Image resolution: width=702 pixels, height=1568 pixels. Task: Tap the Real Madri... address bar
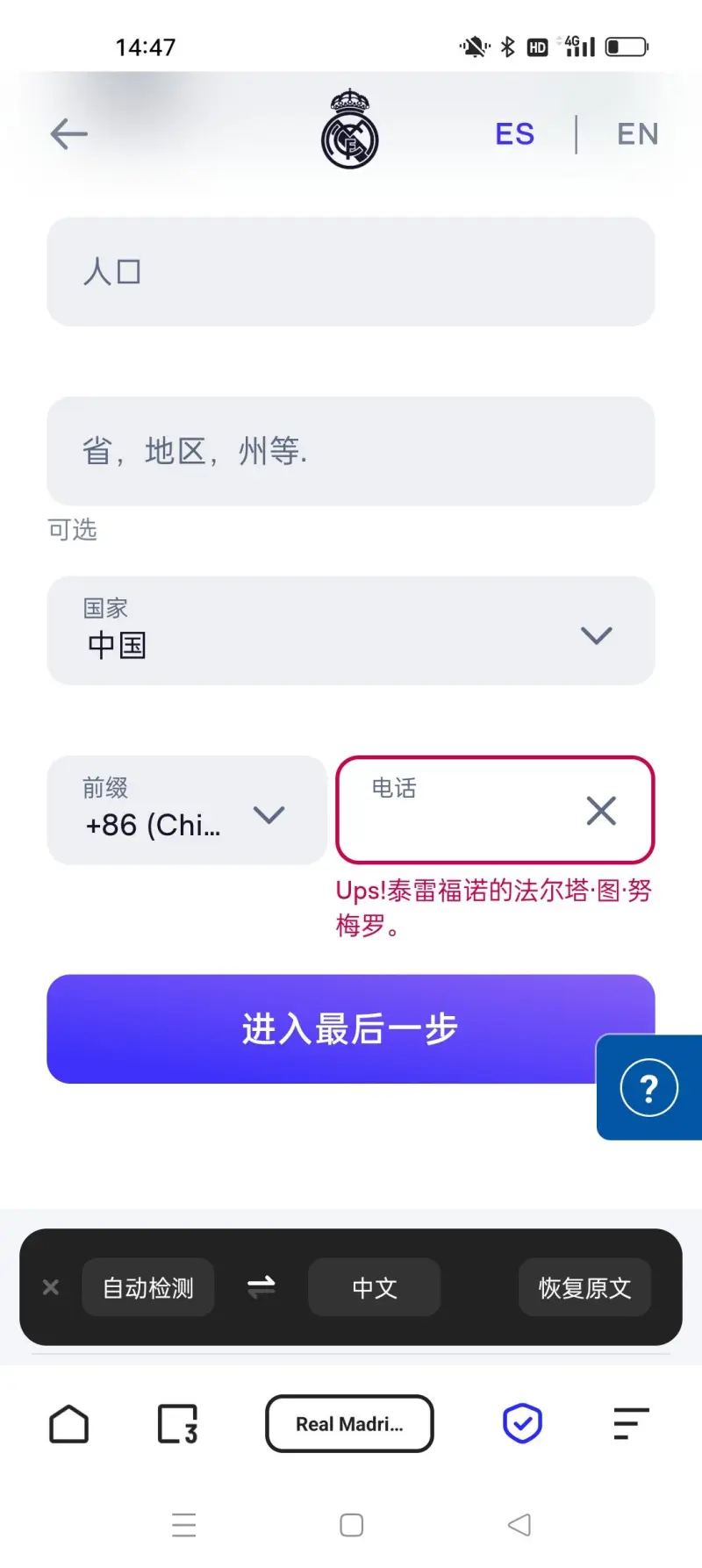click(x=349, y=1424)
